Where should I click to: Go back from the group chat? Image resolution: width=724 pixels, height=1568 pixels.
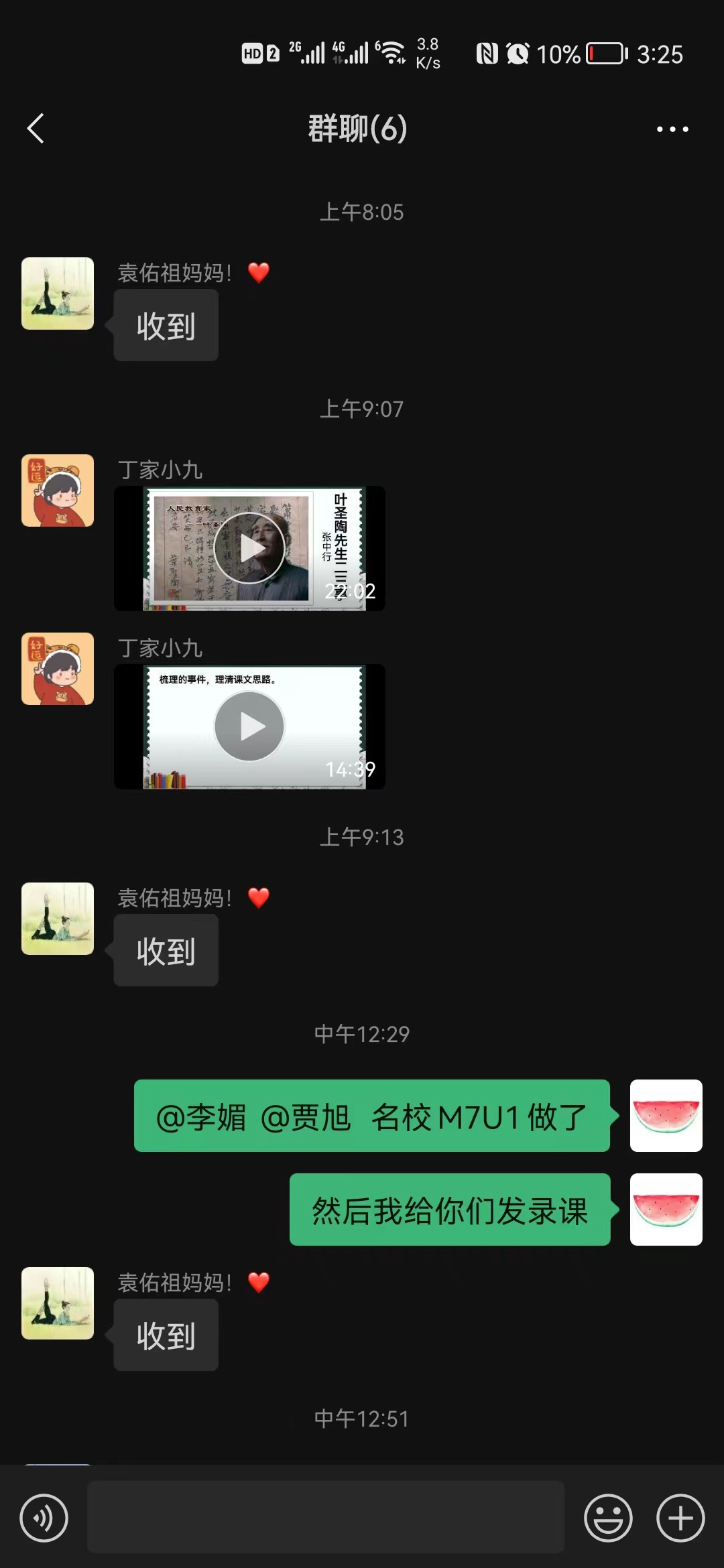(x=36, y=128)
